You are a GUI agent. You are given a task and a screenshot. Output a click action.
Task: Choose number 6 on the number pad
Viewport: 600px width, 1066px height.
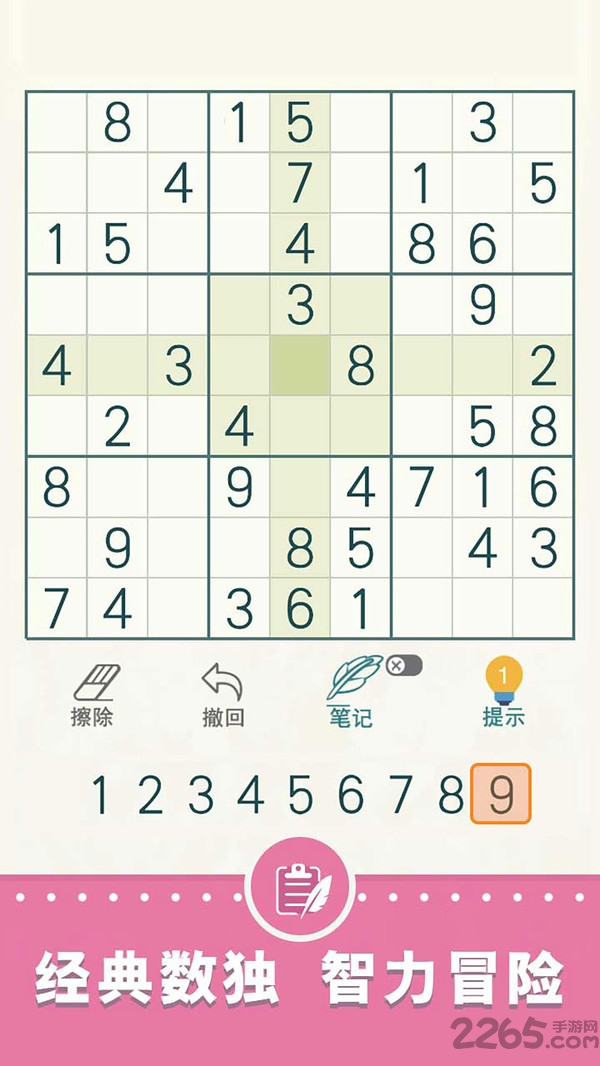tap(351, 795)
